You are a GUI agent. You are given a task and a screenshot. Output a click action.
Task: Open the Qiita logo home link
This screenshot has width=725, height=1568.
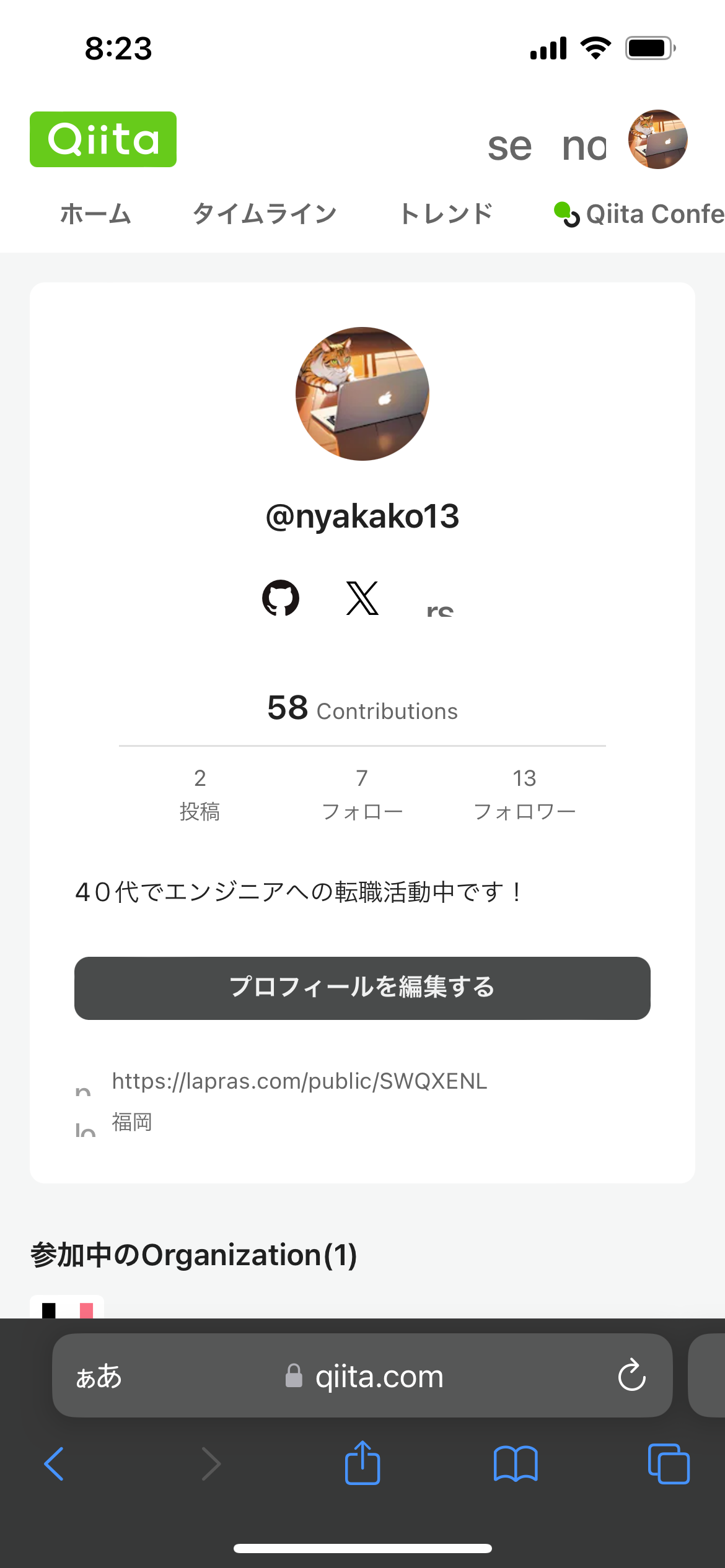pyautogui.click(x=103, y=139)
